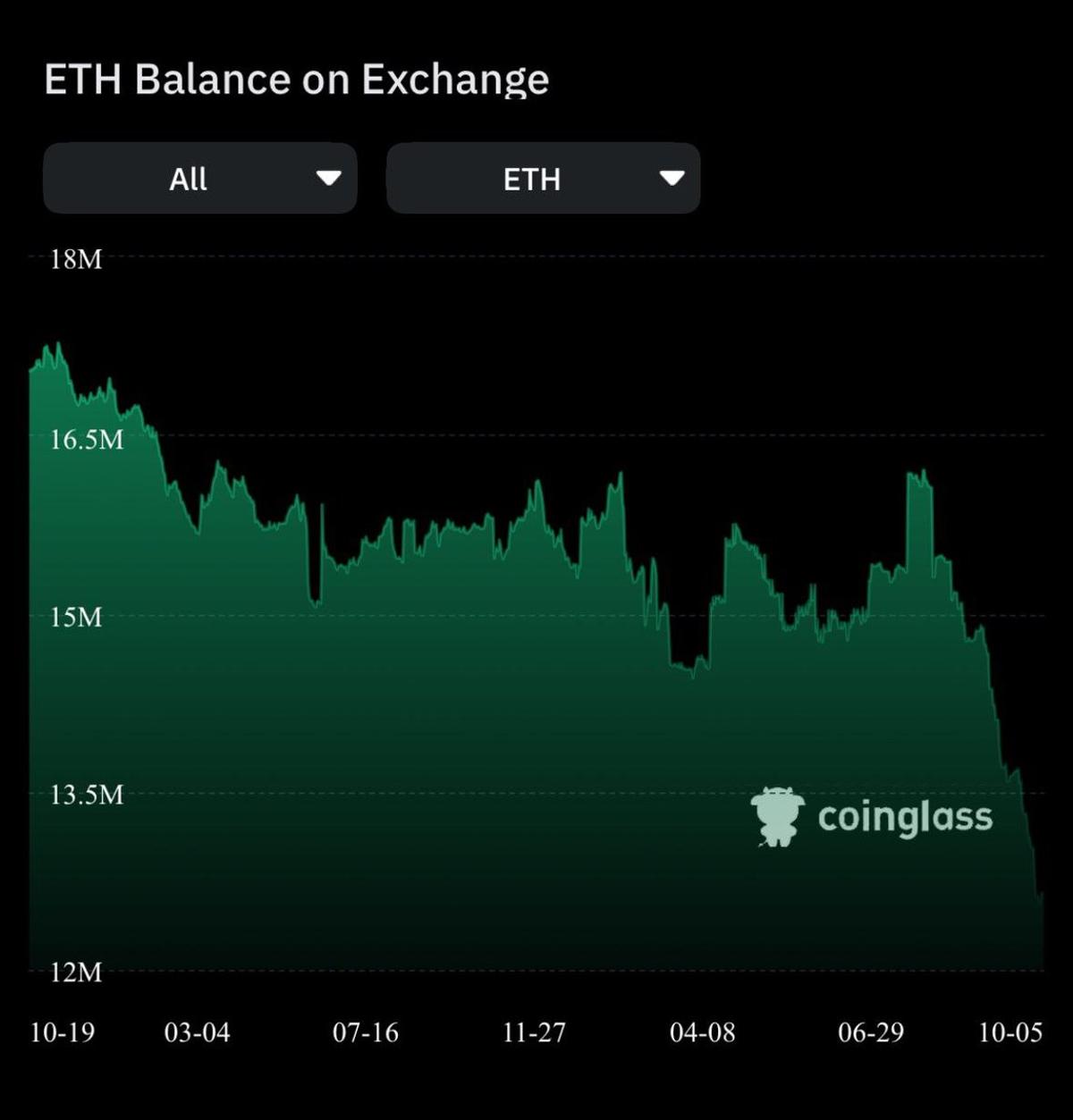Select the 04-08 date label

[703, 1032]
